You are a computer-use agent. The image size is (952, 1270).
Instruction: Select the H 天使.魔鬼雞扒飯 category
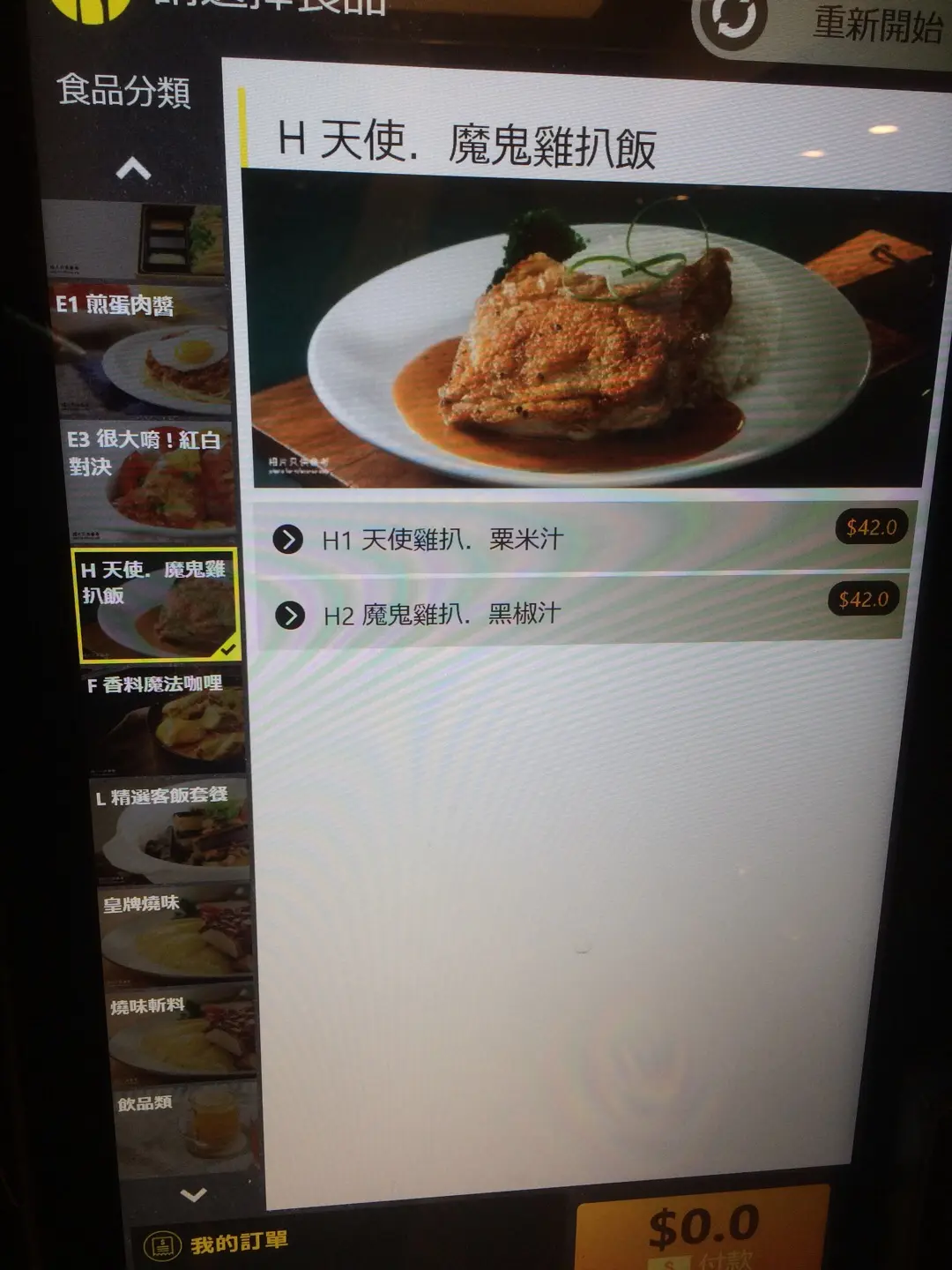tap(157, 606)
